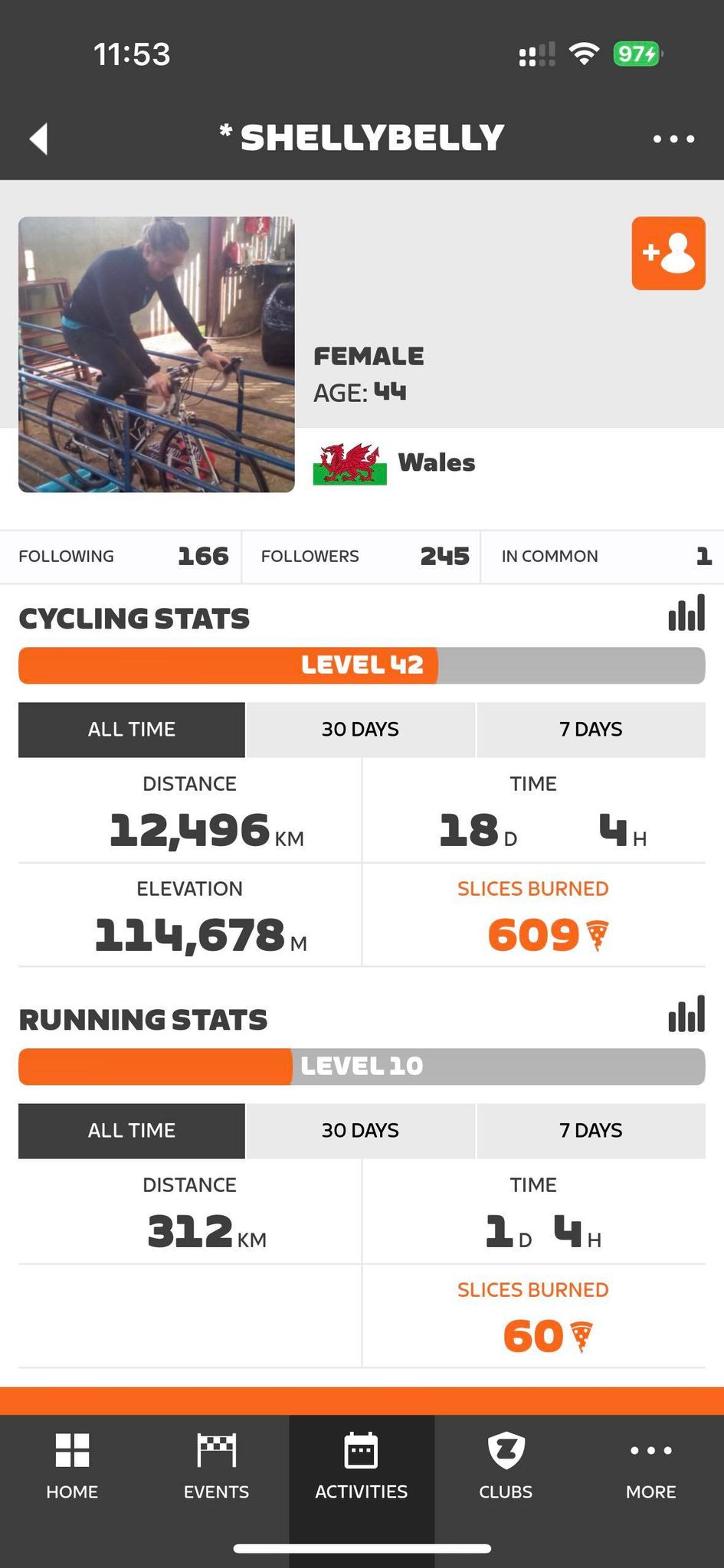Go back using the top-left arrow
This screenshot has height=1568, width=724.
pyautogui.click(x=39, y=139)
